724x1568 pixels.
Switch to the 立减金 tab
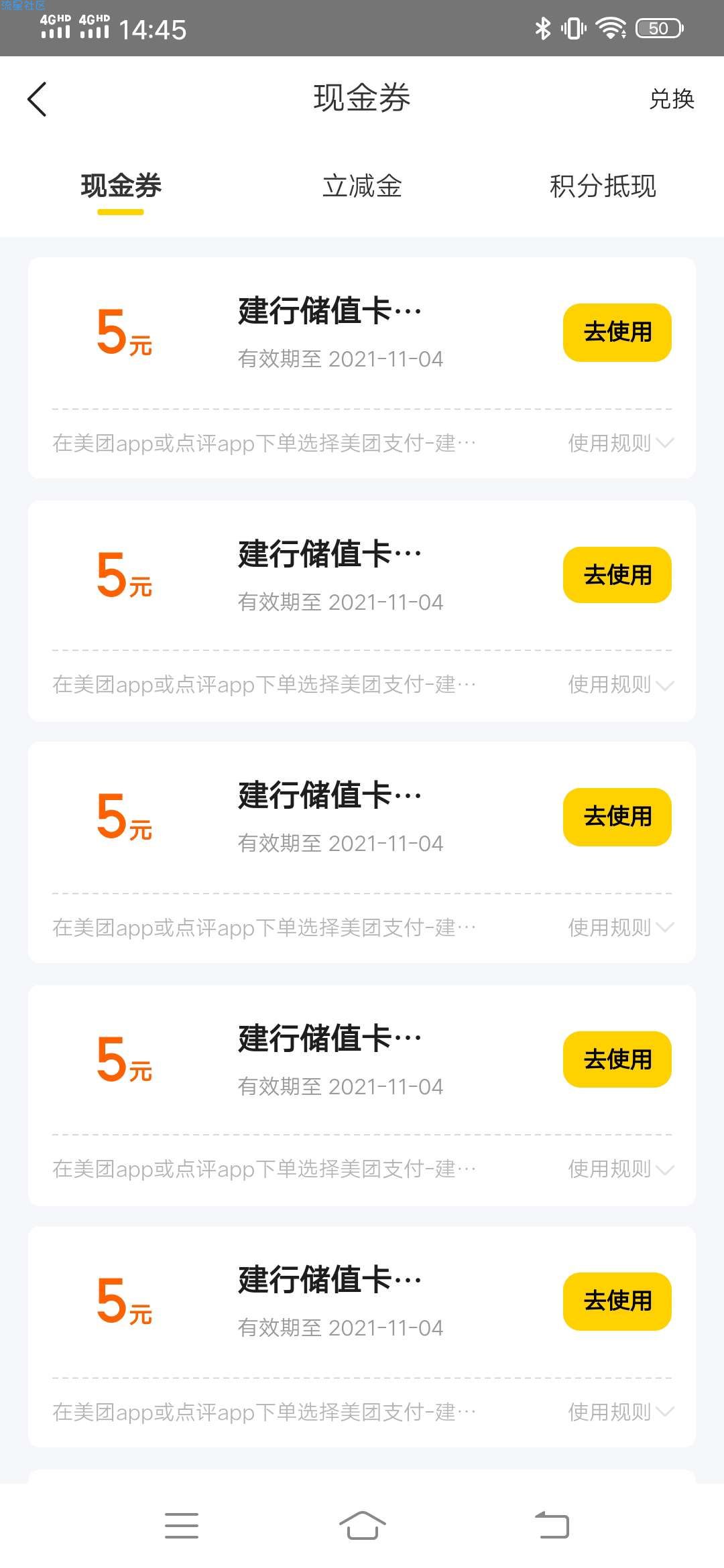pos(362,186)
